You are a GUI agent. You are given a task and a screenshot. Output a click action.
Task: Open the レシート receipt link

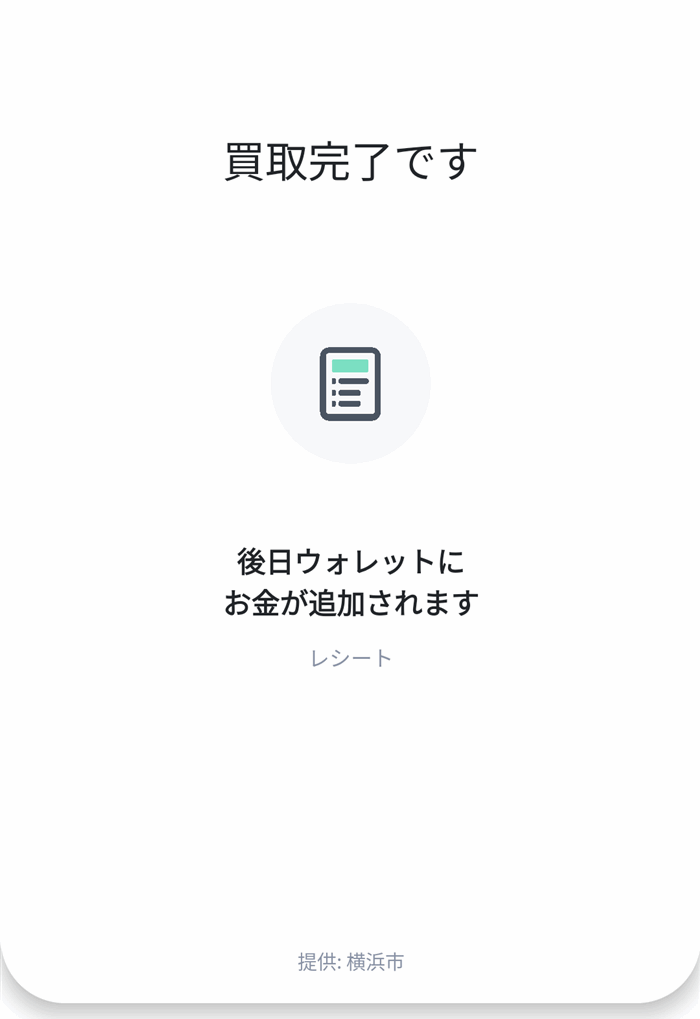tap(350, 658)
